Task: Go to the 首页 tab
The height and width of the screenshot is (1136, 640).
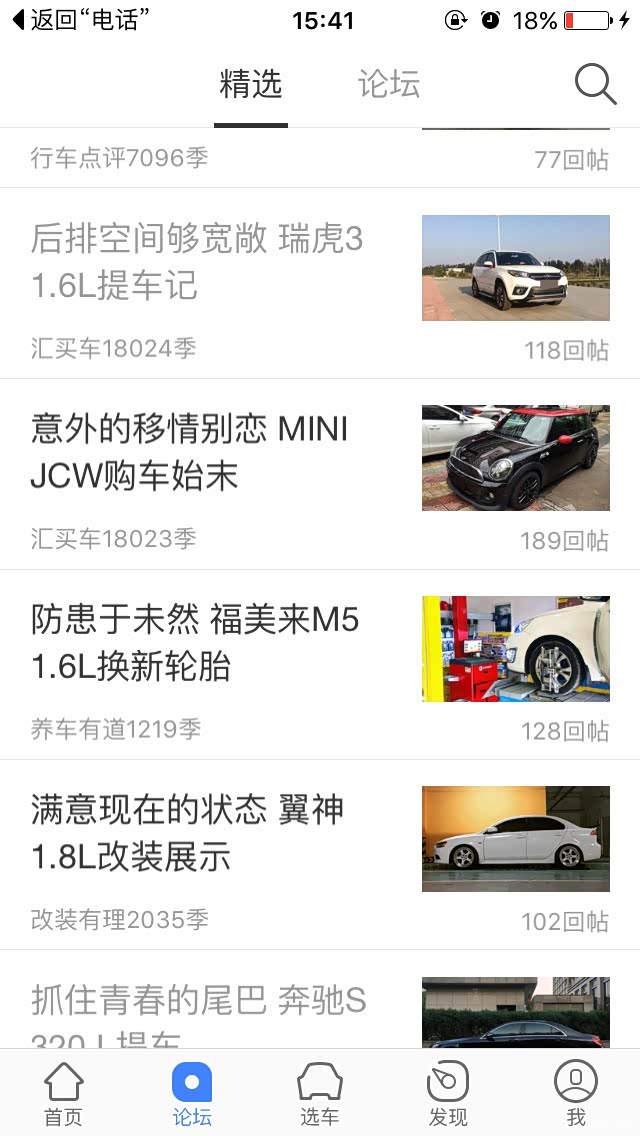Action: click(64, 1094)
